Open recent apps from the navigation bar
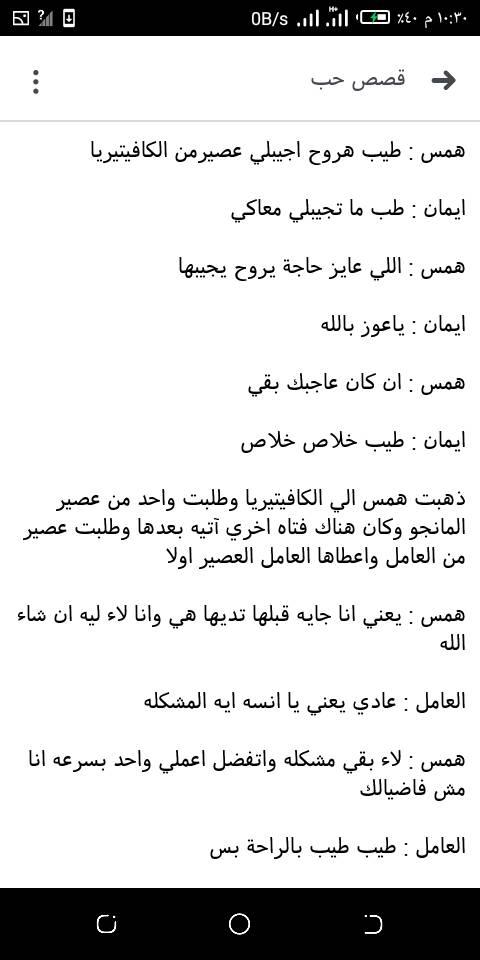 point(107,924)
